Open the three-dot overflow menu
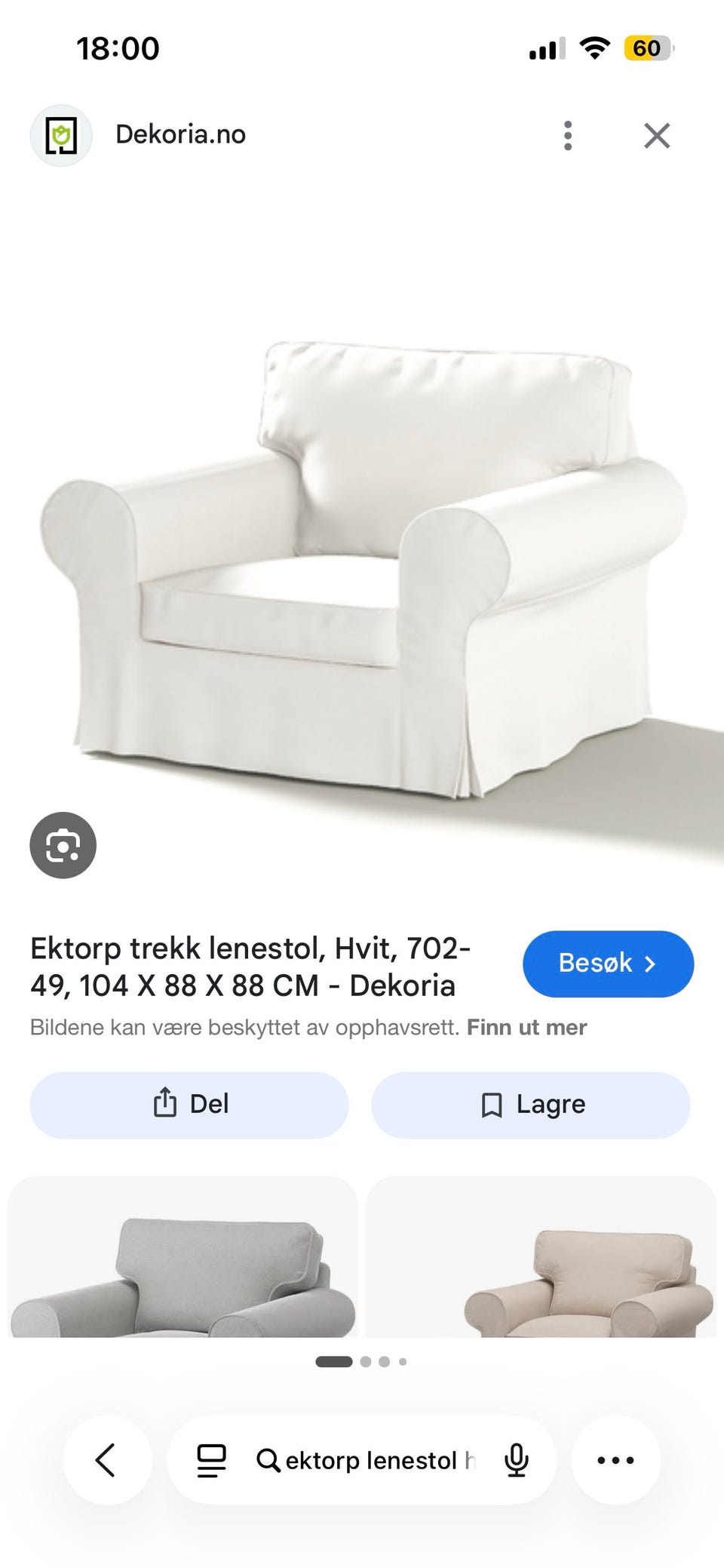Viewport: 724px width, 1568px height. (x=568, y=136)
